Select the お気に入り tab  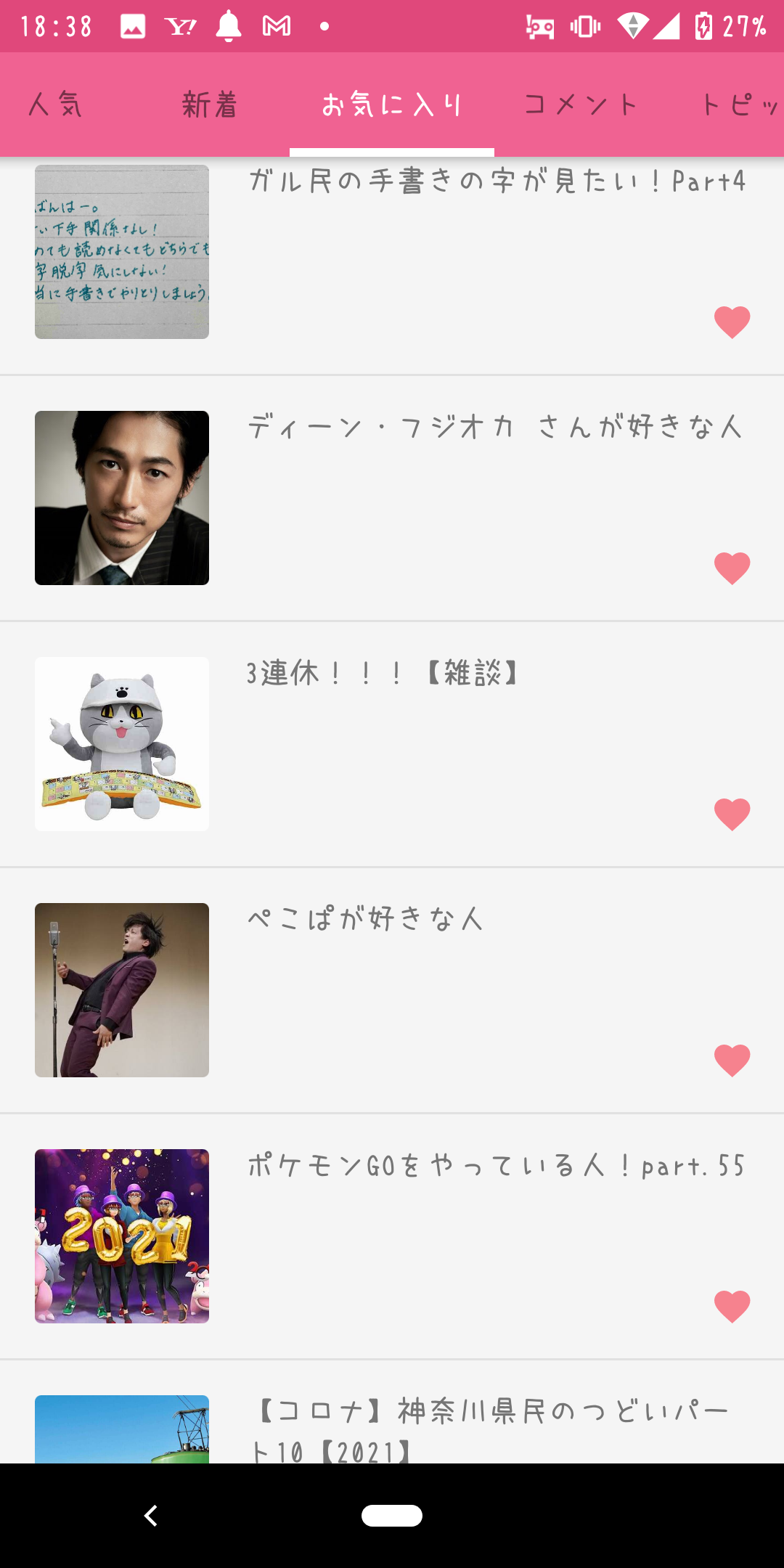click(x=392, y=105)
